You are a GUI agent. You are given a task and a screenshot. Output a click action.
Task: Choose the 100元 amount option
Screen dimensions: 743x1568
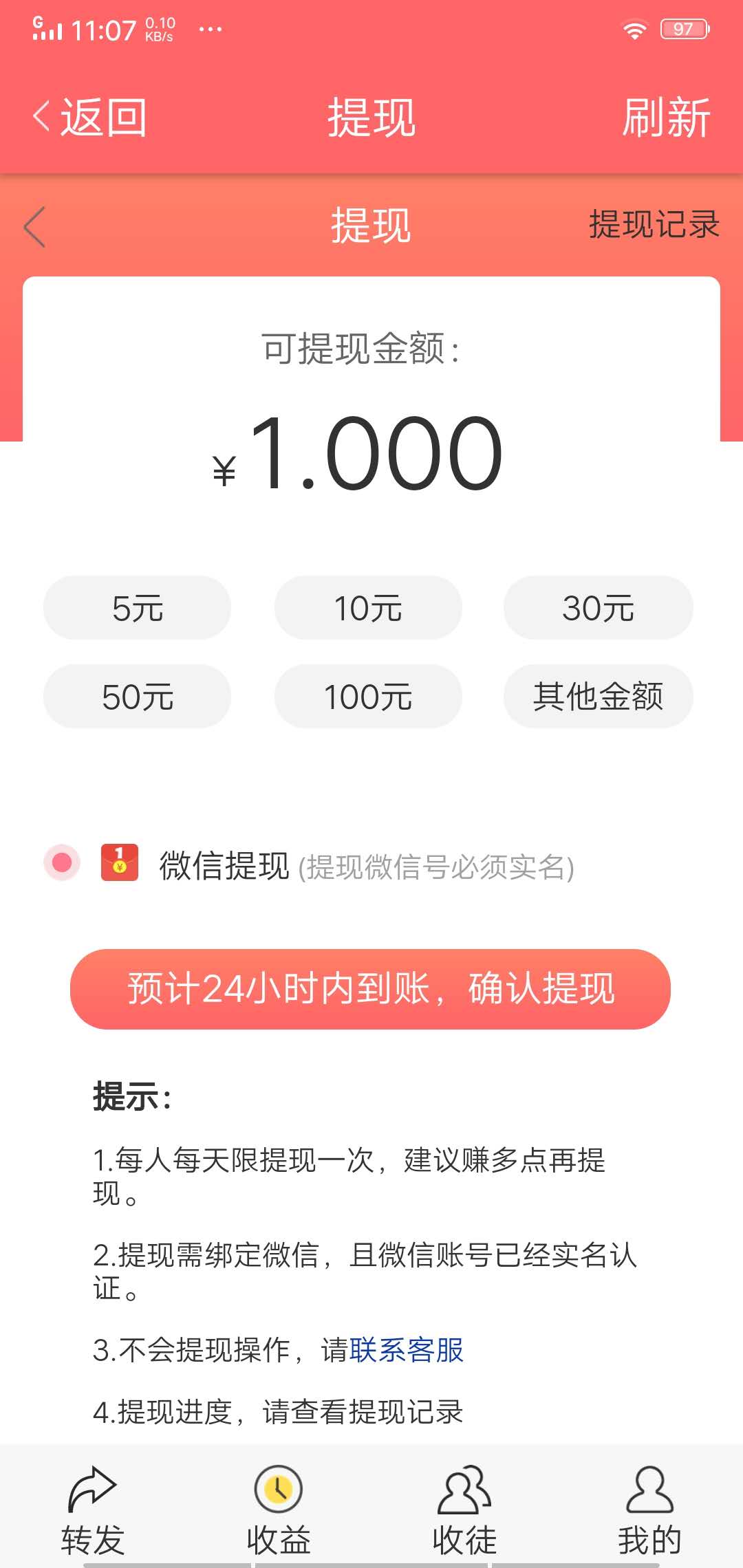tap(367, 696)
